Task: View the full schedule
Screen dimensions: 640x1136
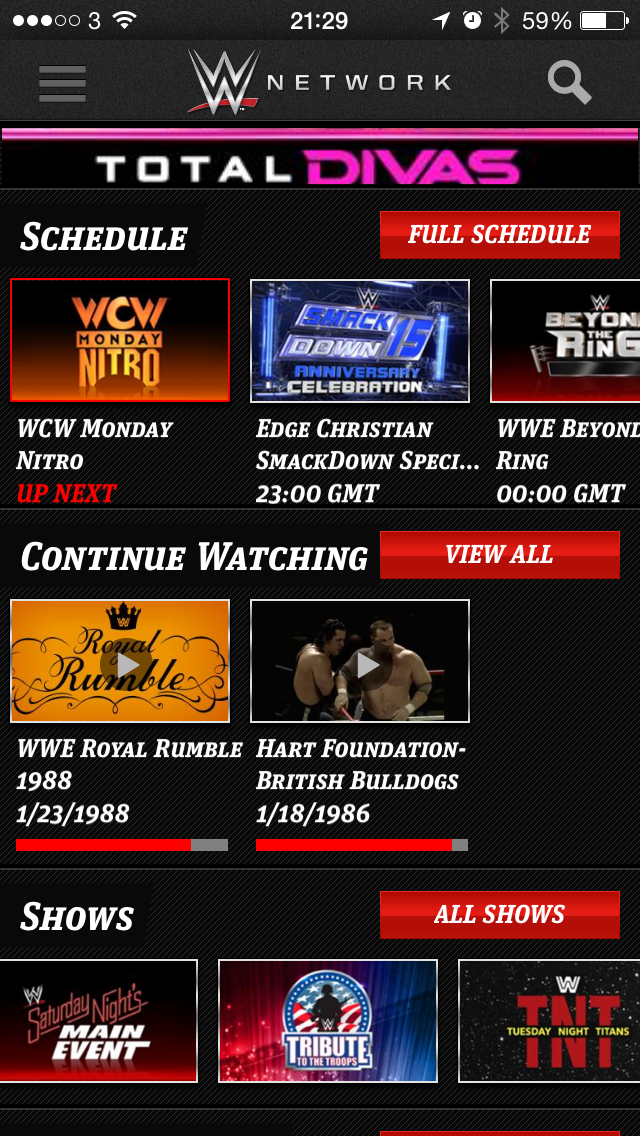Action: pyautogui.click(x=499, y=235)
